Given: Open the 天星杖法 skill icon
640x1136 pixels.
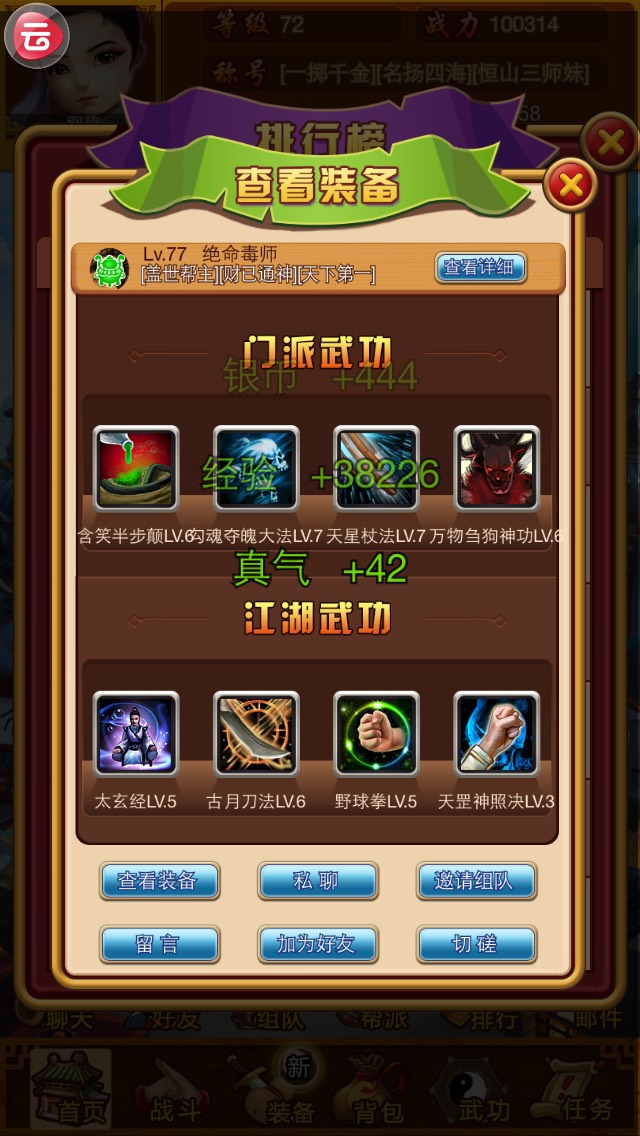Looking at the screenshot, I should 376,469.
